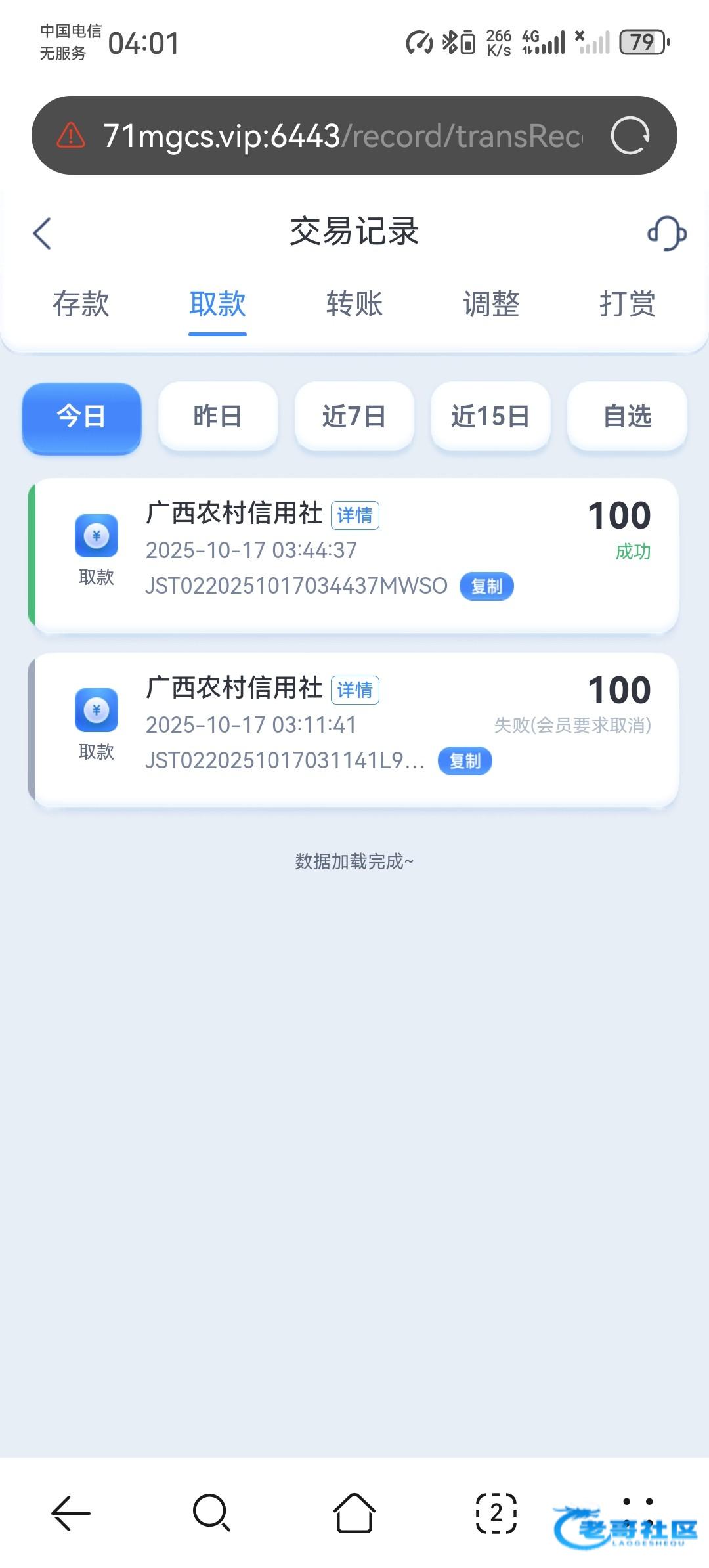This screenshot has width=709, height=1568.
Task: Reload the page from the address bar
Action: click(630, 135)
